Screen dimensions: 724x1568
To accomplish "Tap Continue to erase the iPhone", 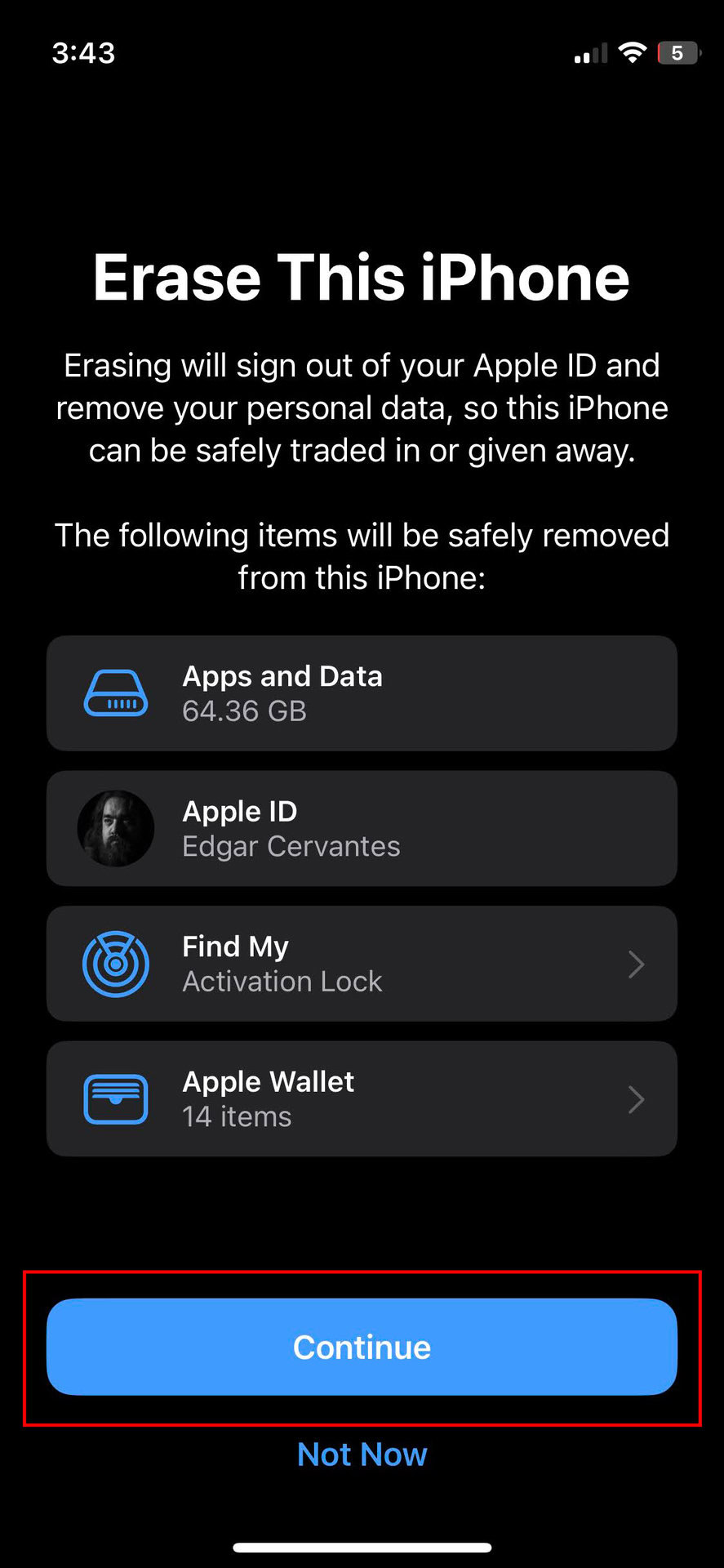I will pos(362,1347).
